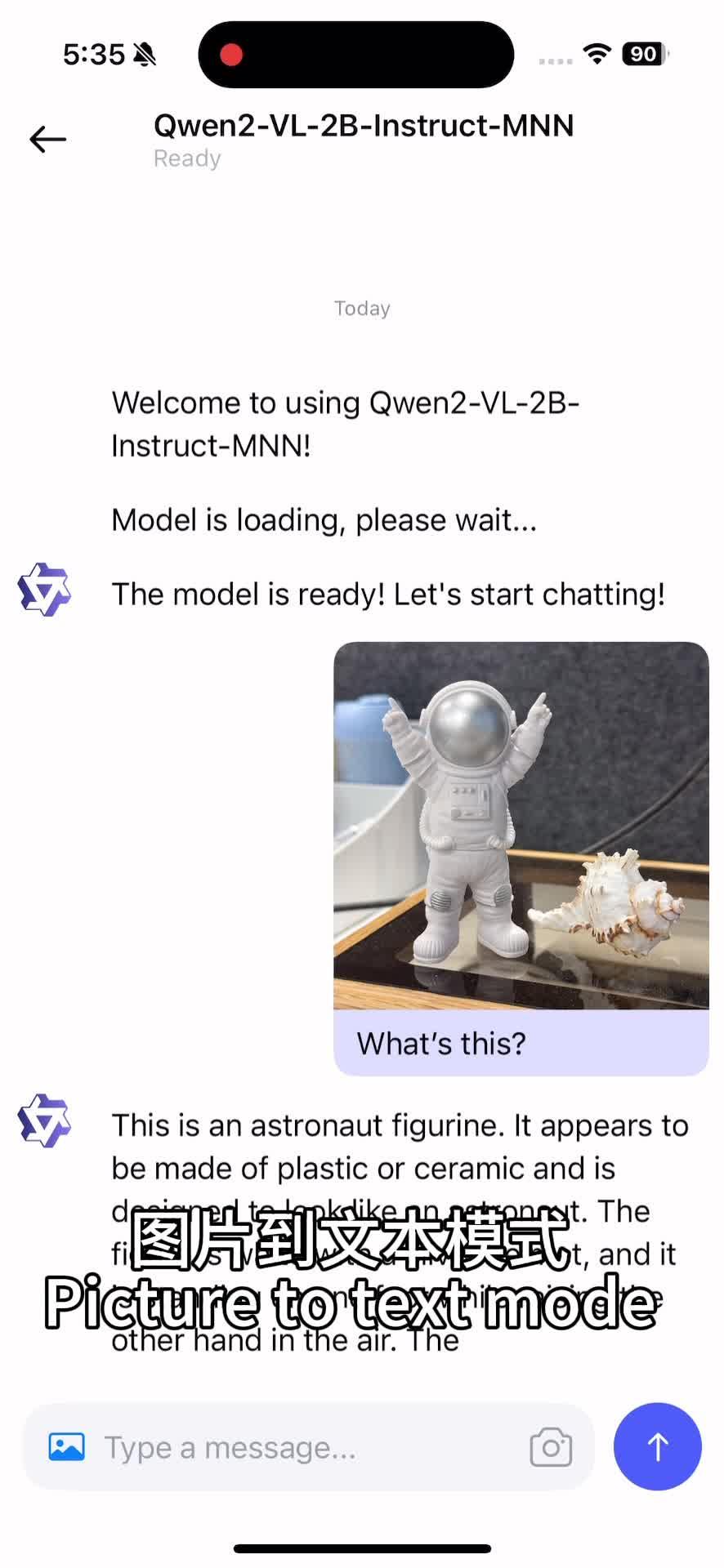
Task: Open the photo gallery picker icon
Action: coord(68,1446)
